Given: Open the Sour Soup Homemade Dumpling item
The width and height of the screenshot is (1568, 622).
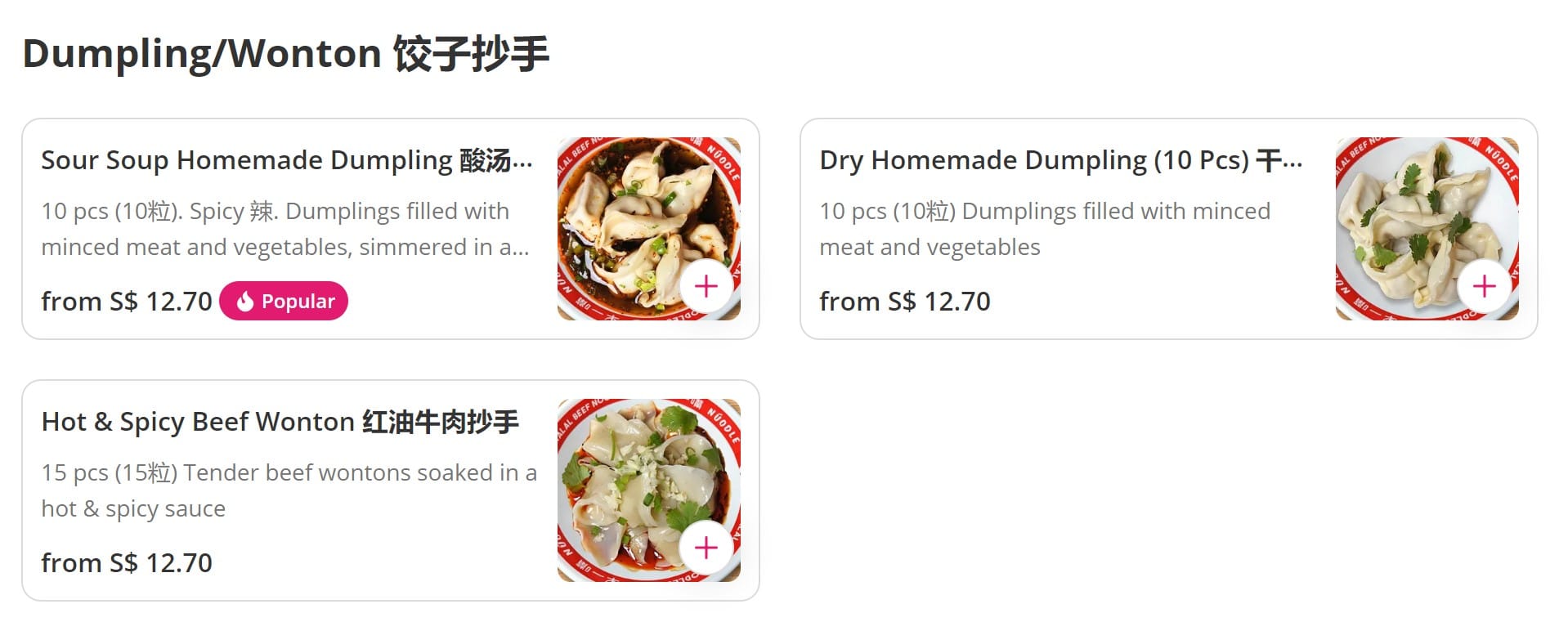Looking at the screenshot, I should pos(391,229).
